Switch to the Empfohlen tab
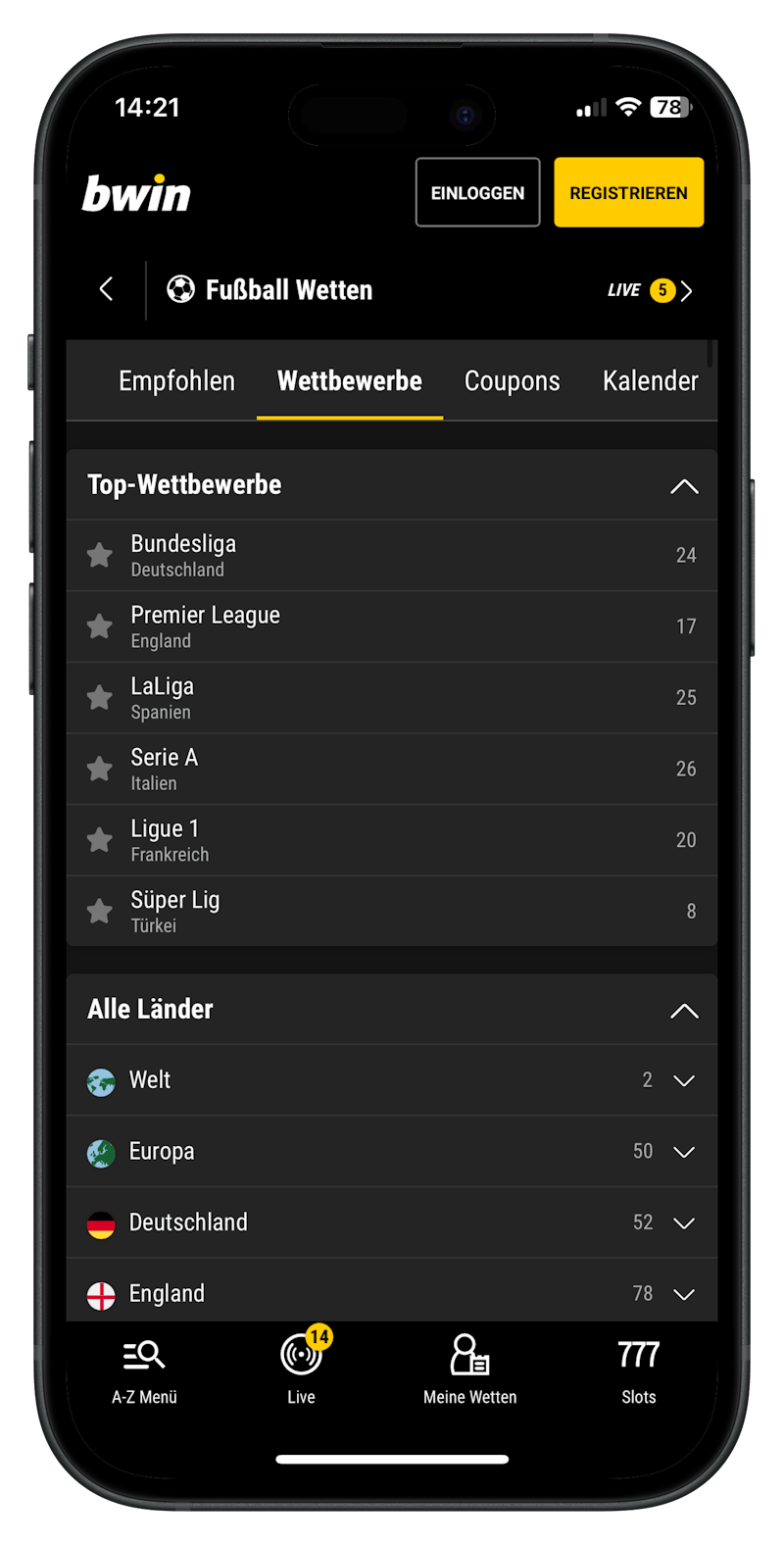 (176, 380)
